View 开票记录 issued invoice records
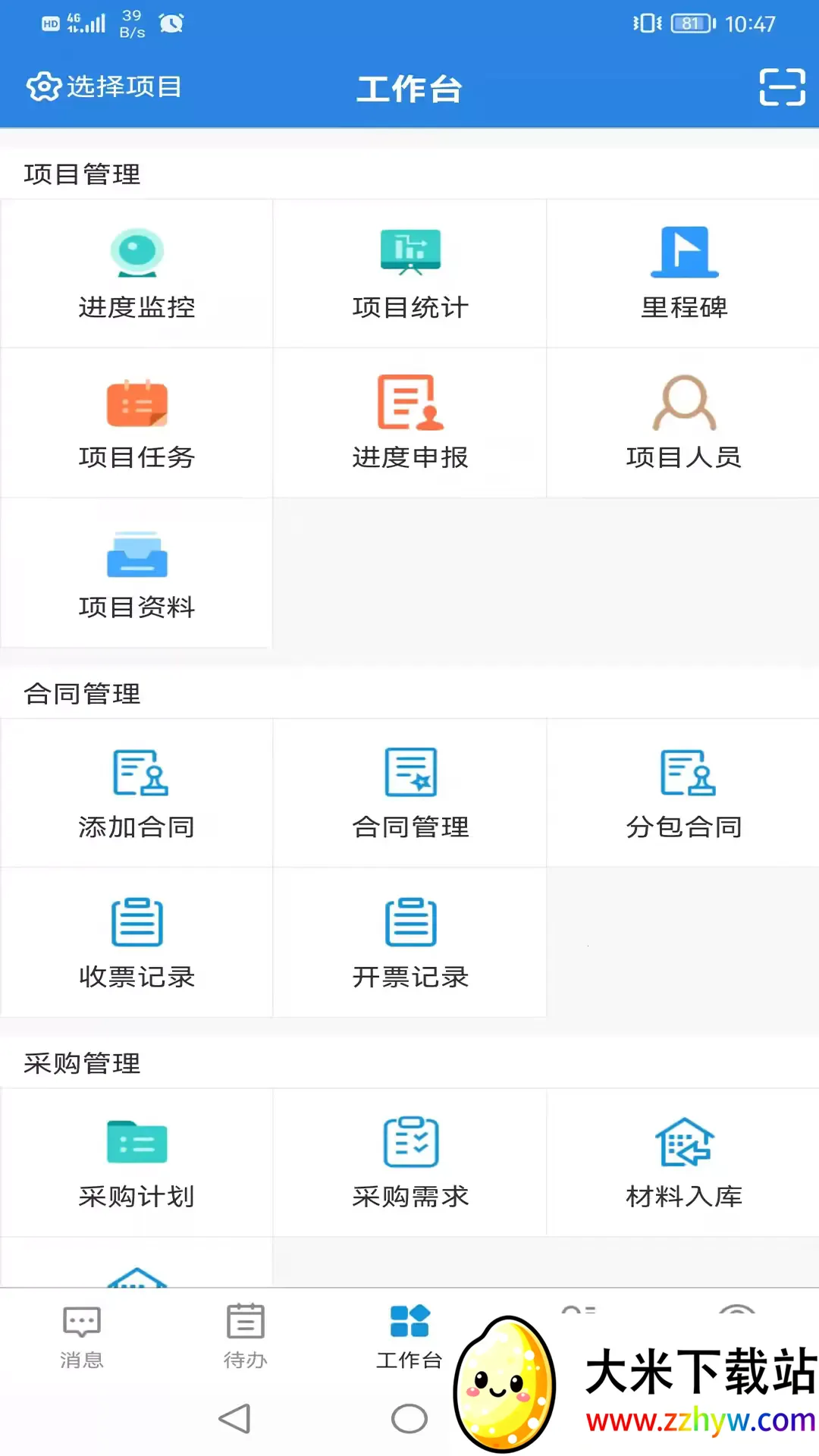Image resolution: width=819 pixels, height=1456 pixels. point(409,943)
